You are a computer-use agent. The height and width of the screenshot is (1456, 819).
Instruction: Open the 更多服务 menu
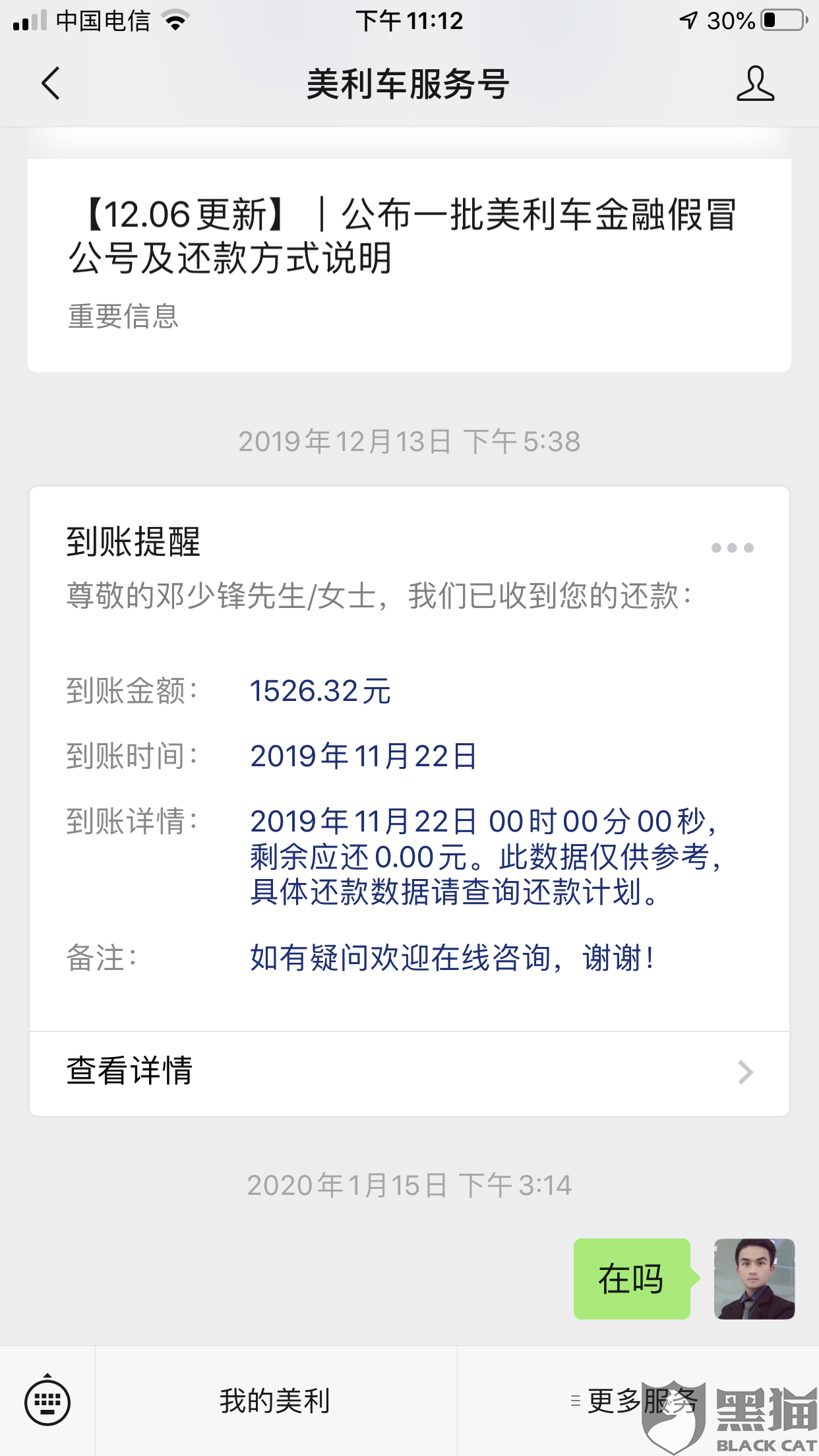click(638, 1401)
